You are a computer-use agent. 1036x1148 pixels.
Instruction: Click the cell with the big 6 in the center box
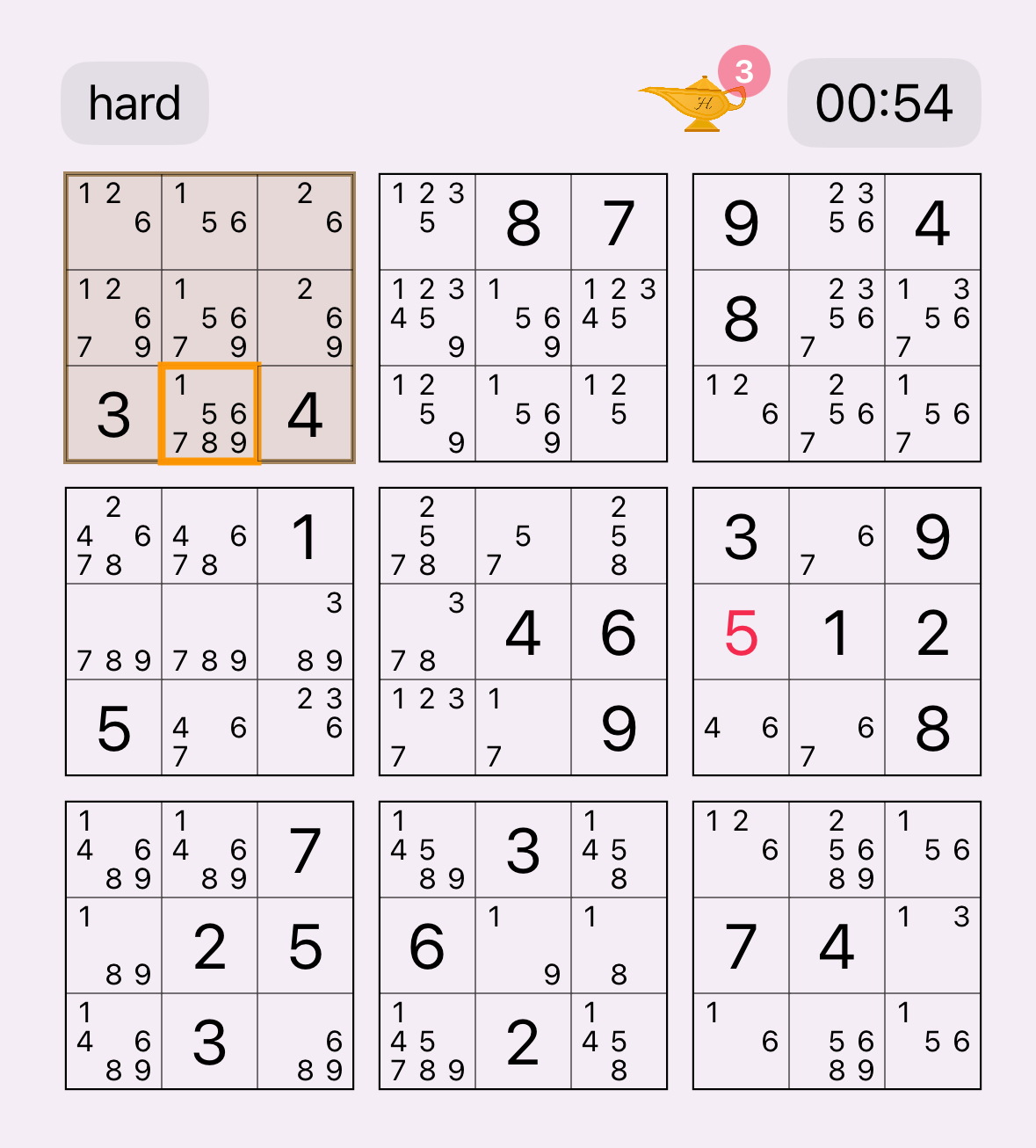(619, 633)
